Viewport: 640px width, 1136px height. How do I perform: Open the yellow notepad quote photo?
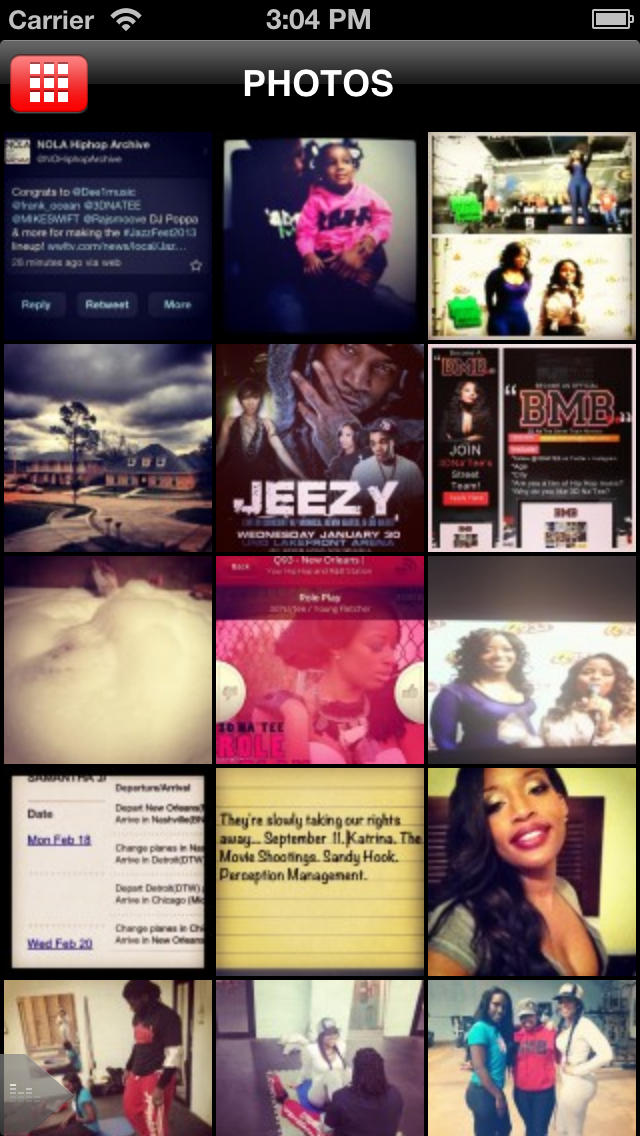coord(320,872)
